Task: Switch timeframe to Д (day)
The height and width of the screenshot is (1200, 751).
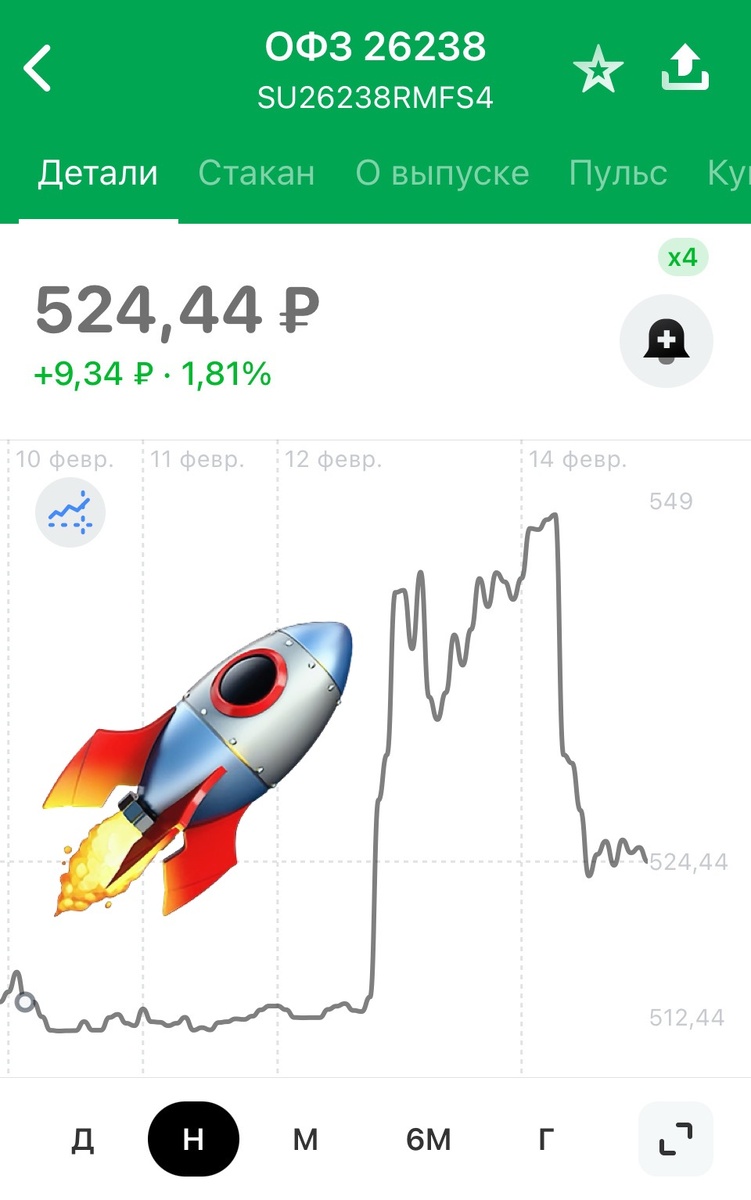Action: tap(85, 1138)
